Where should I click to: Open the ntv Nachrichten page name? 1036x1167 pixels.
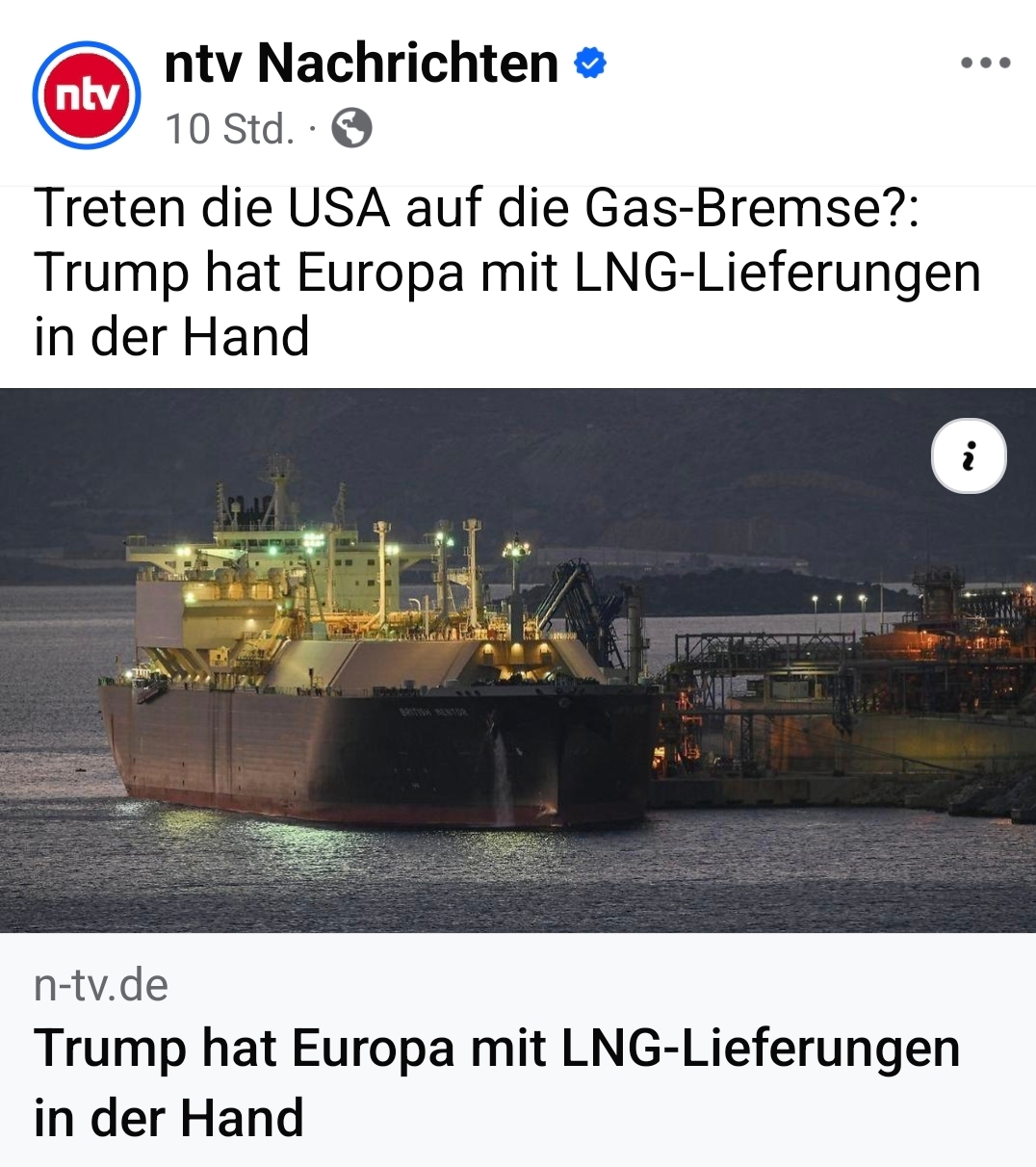[x=361, y=64]
